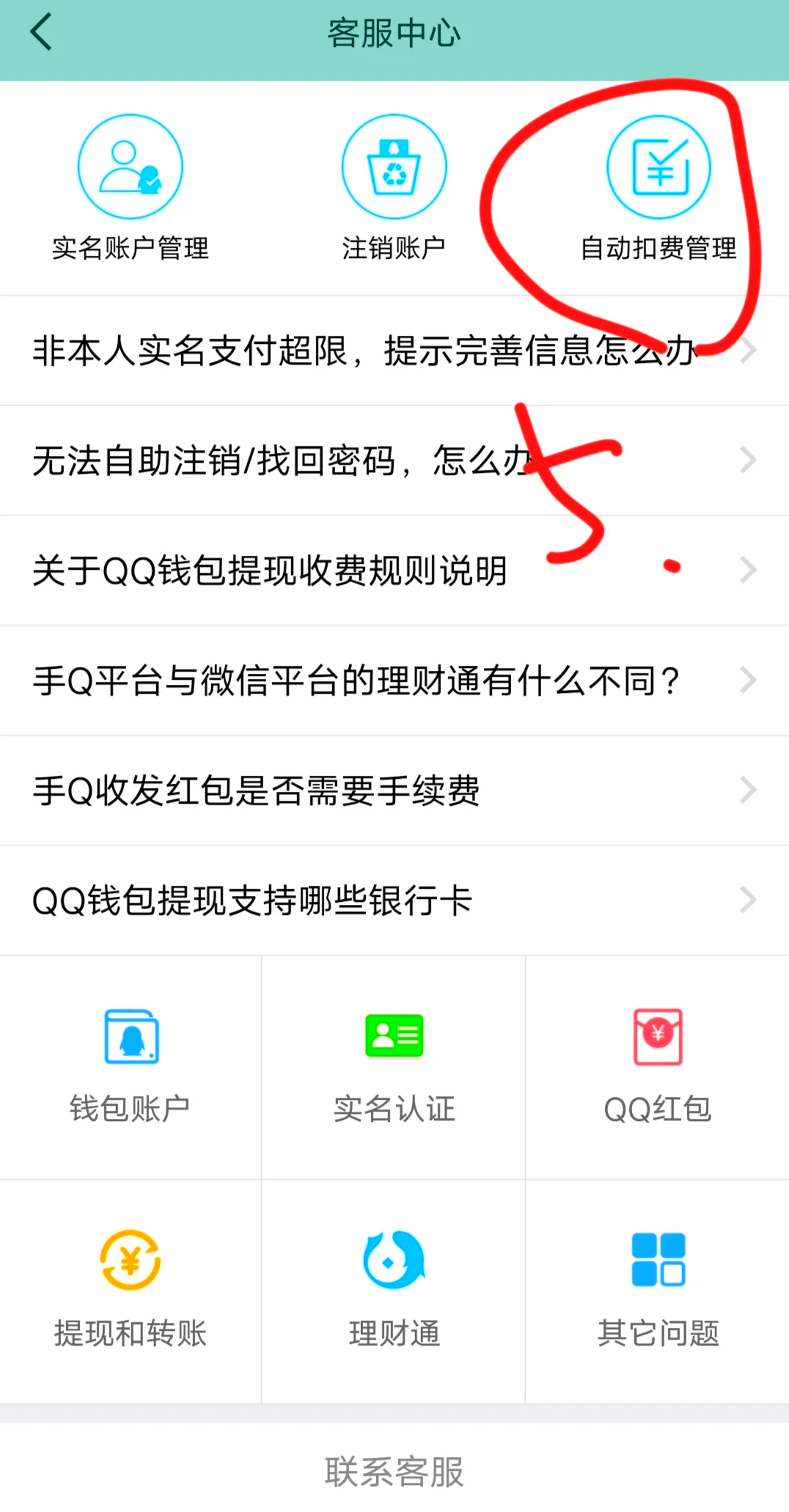Open the question about 非本人实名支付超限
The width and height of the screenshot is (789, 1512).
coord(394,351)
